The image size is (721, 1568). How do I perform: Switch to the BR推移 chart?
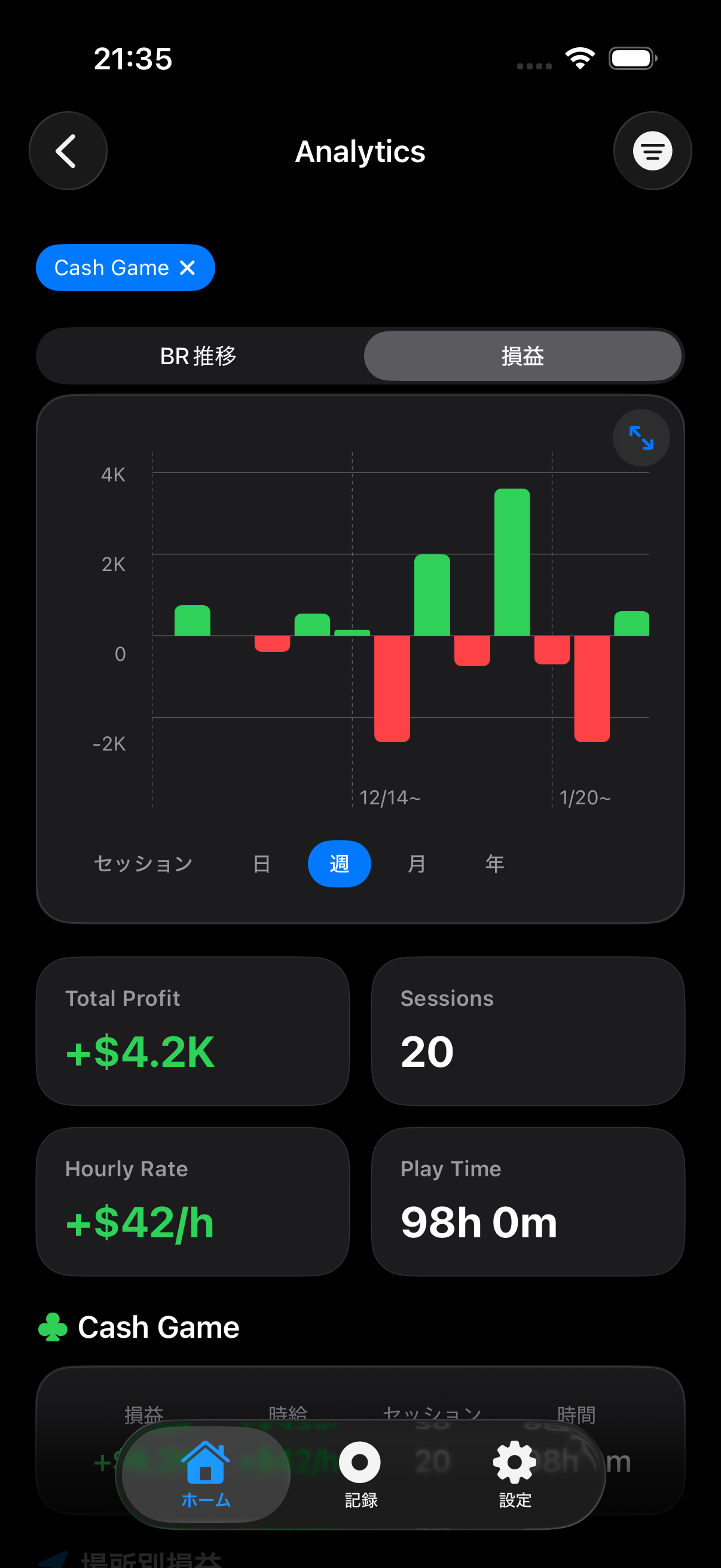(x=198, y=356)
